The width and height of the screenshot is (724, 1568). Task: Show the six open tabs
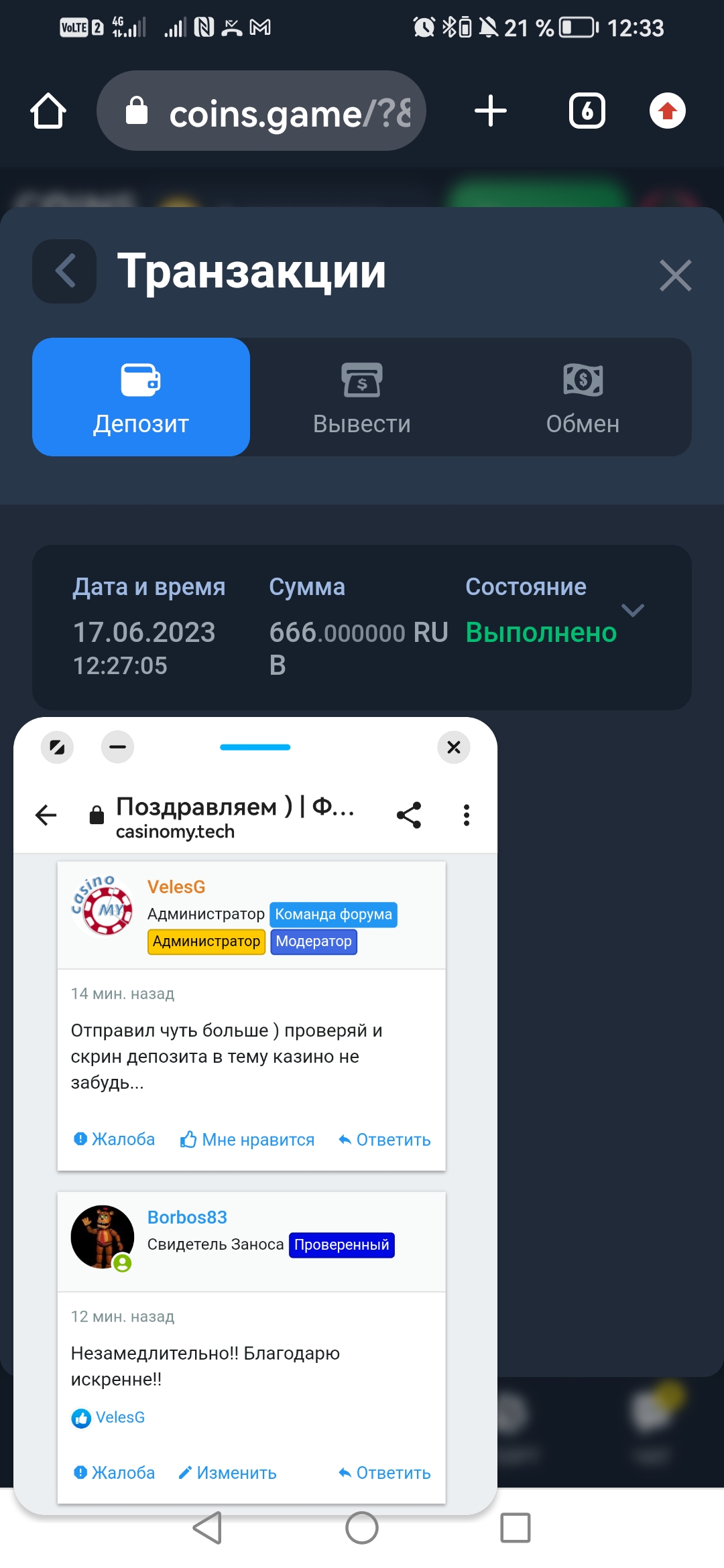click(587, 111)
